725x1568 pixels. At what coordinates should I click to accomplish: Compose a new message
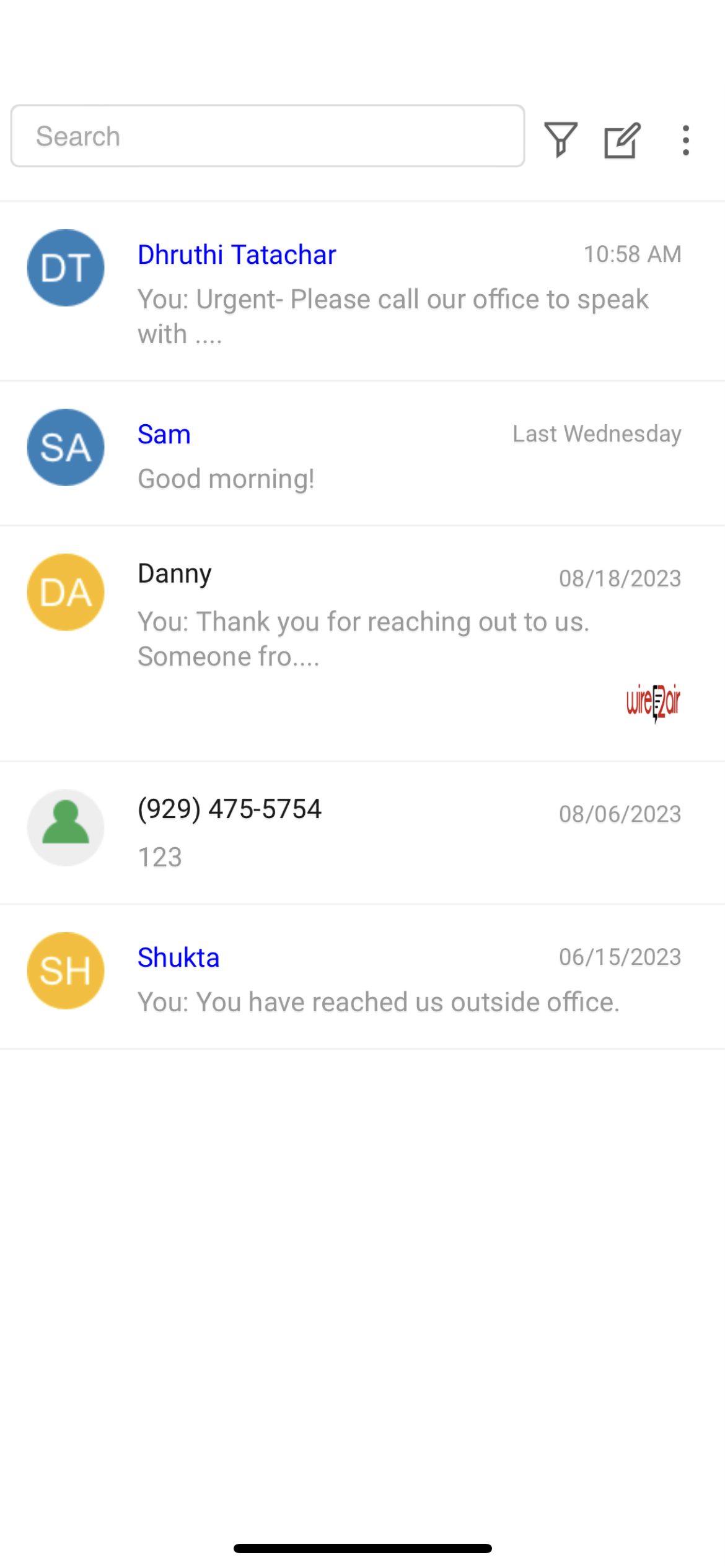(622, 141)
